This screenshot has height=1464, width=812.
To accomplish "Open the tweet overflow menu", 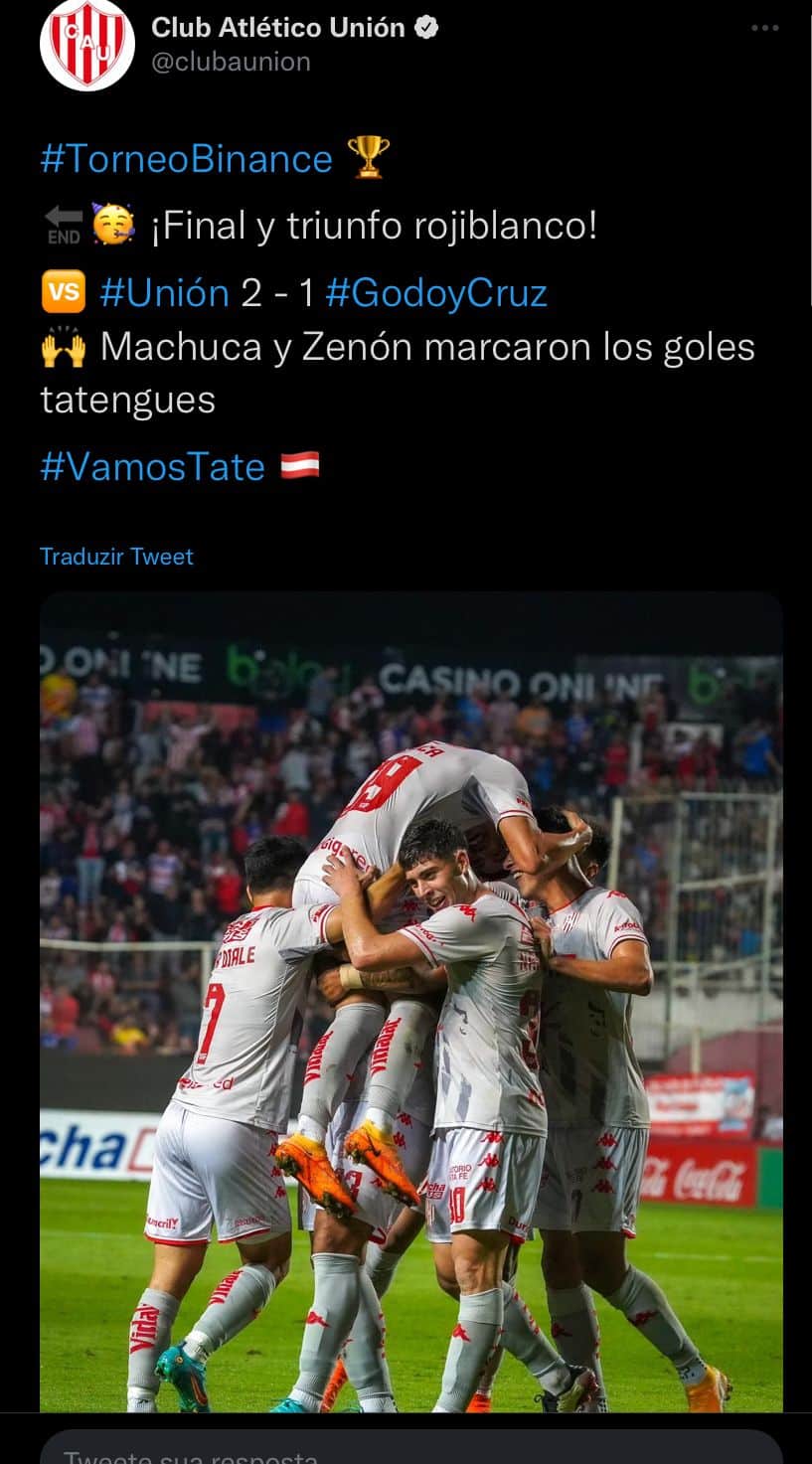I will [764, 28].
